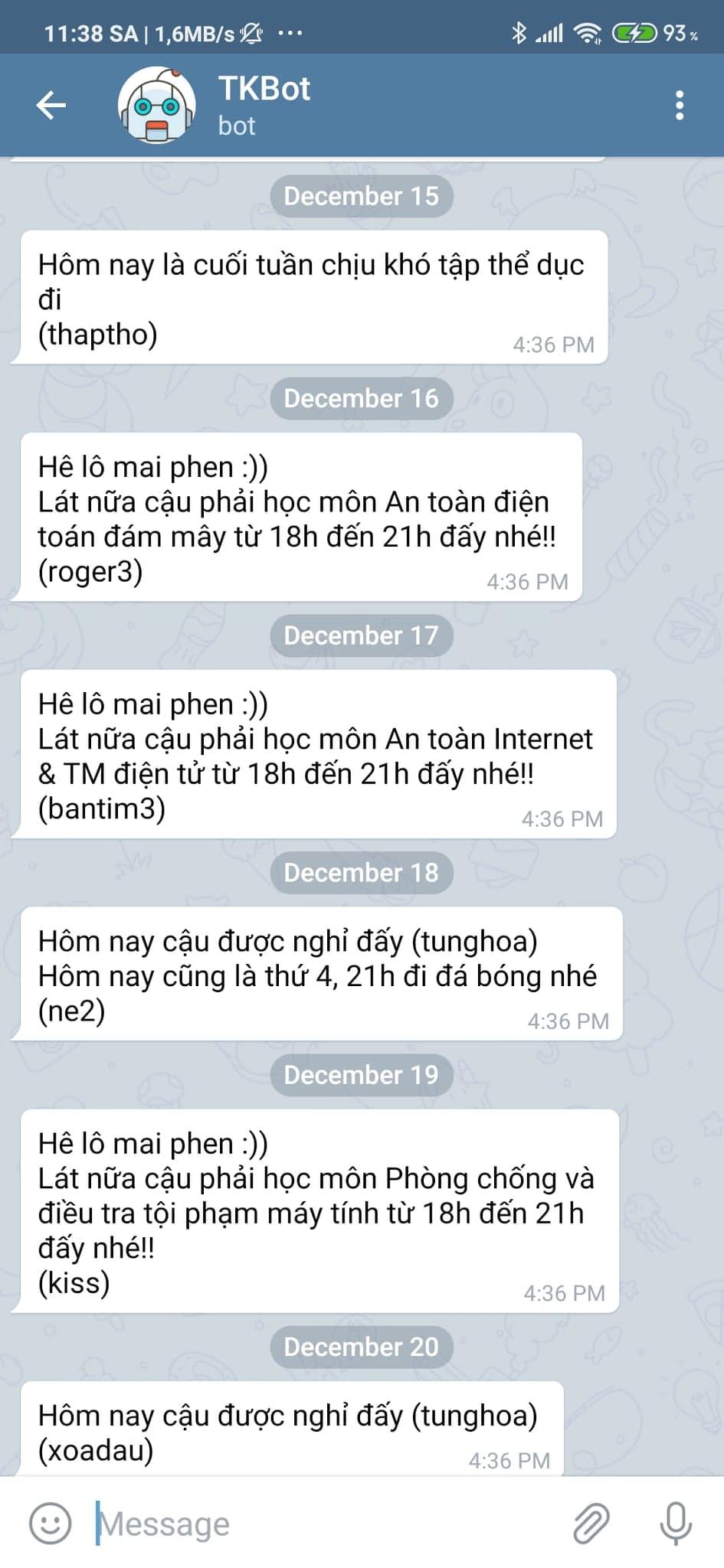Attach a file with the paperclip
Viewport: 724px width, 1568px height.
(591, 1523)
